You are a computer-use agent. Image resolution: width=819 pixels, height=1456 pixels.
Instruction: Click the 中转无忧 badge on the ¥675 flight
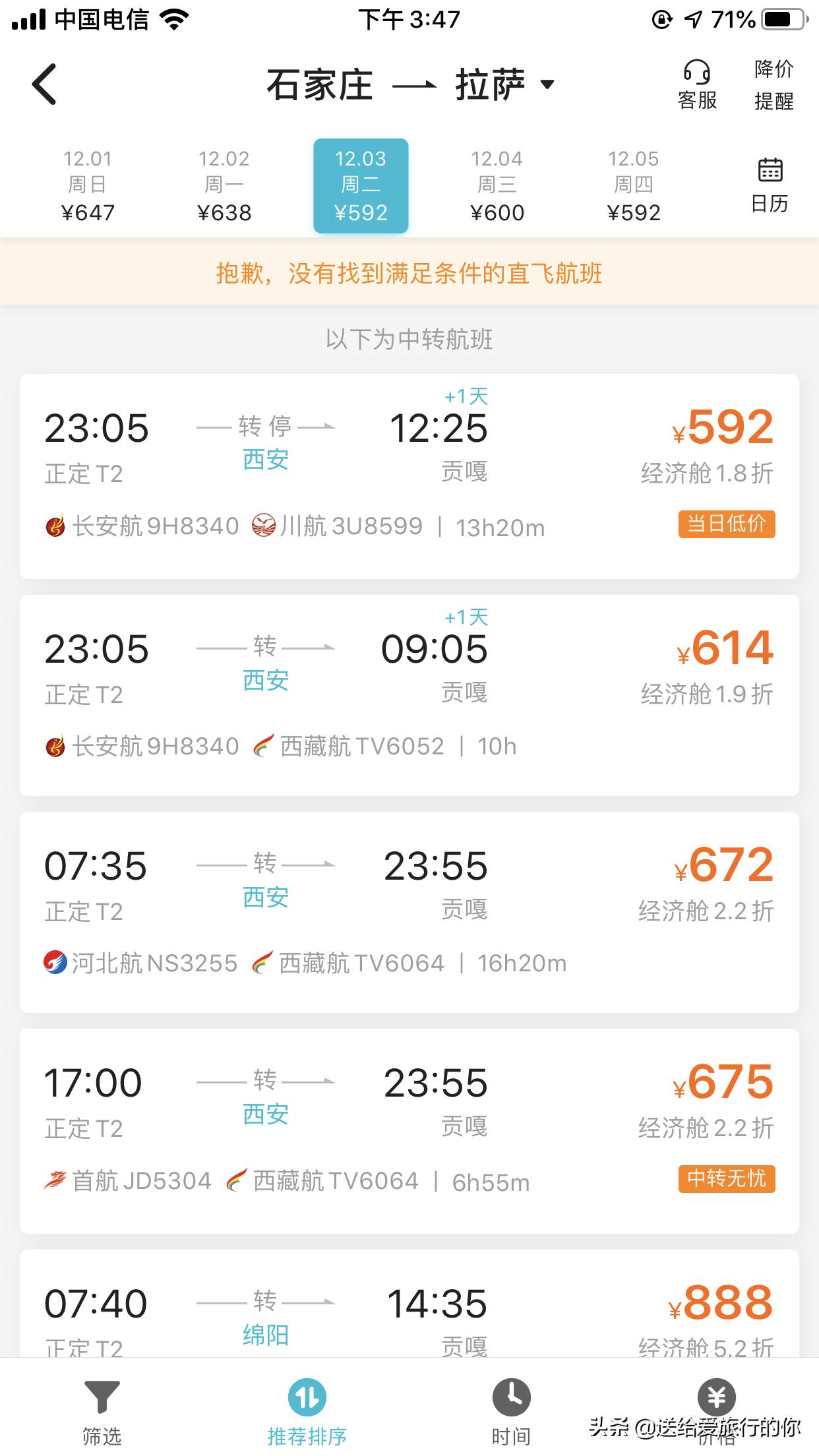pyautogui.click(x=725, y=1179)
